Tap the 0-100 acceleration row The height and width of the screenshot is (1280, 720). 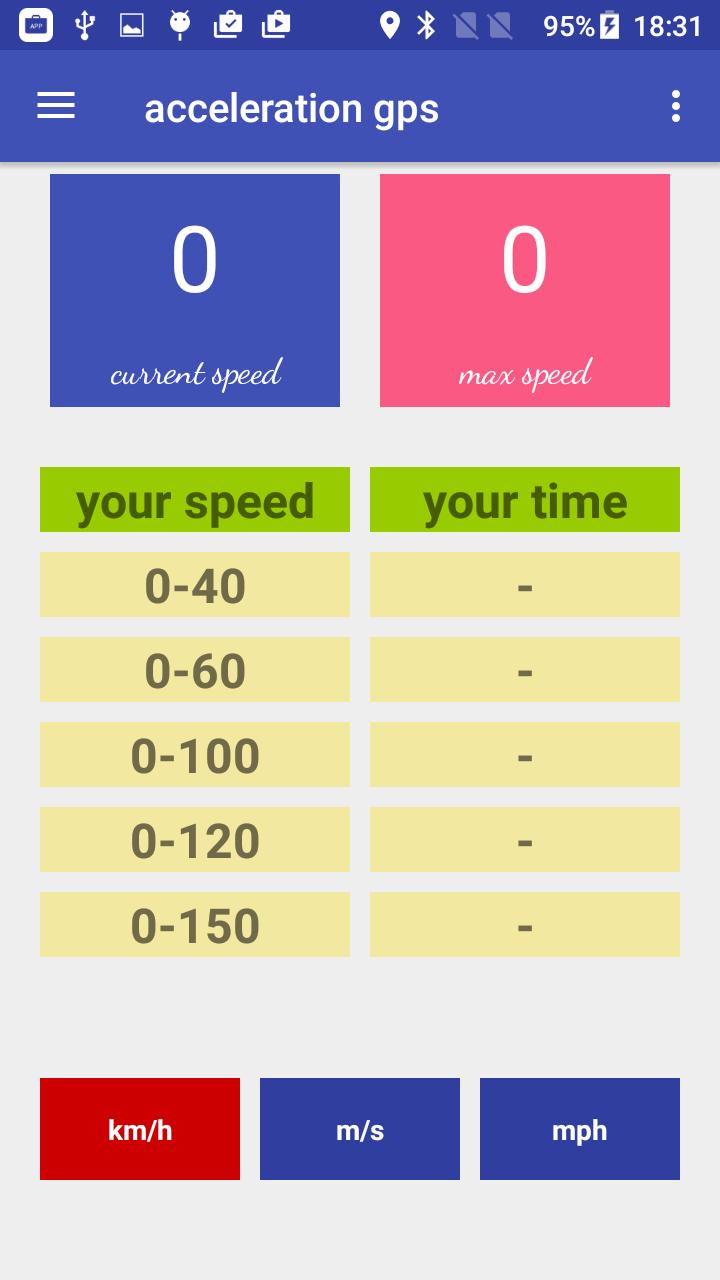coord(194,754)
